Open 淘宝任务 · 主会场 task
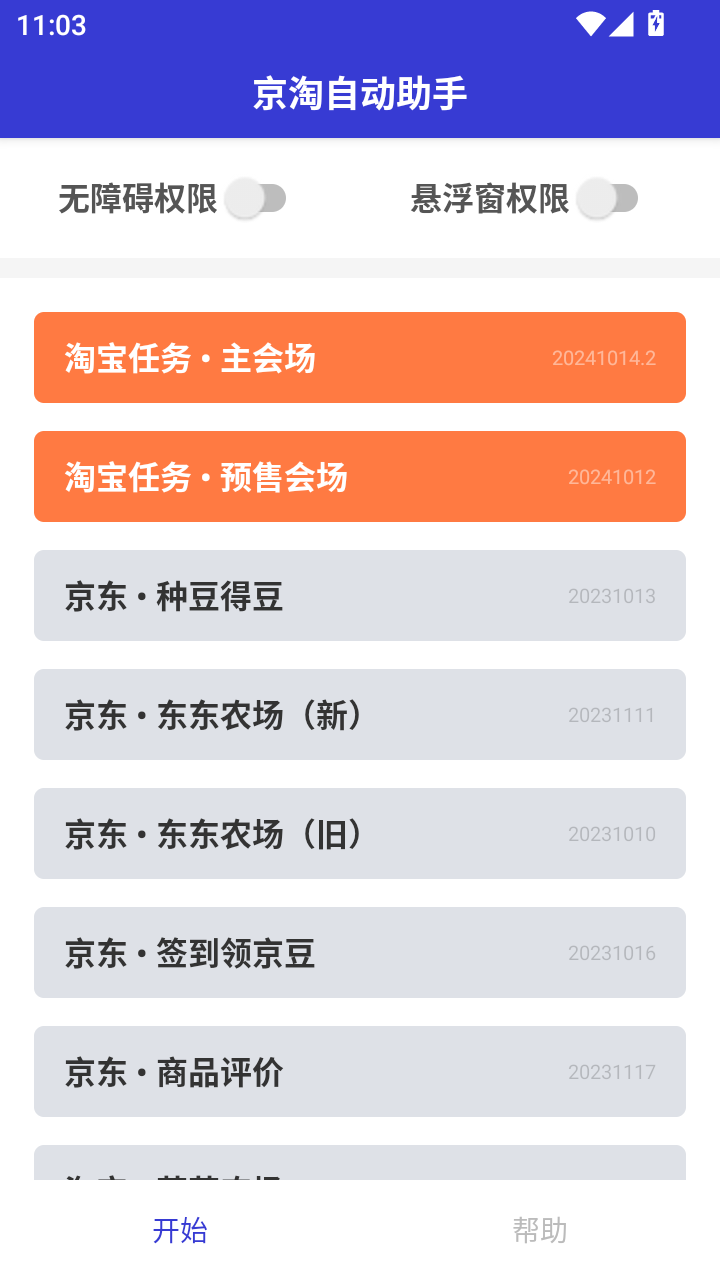This screenshot has width=720, height=1280. [x=360, y=357]
